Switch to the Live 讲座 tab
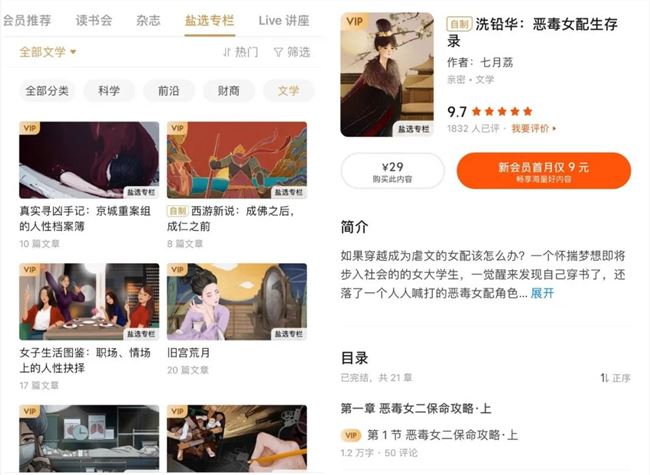This screenshot has width=650, height=475. (284, 20)
